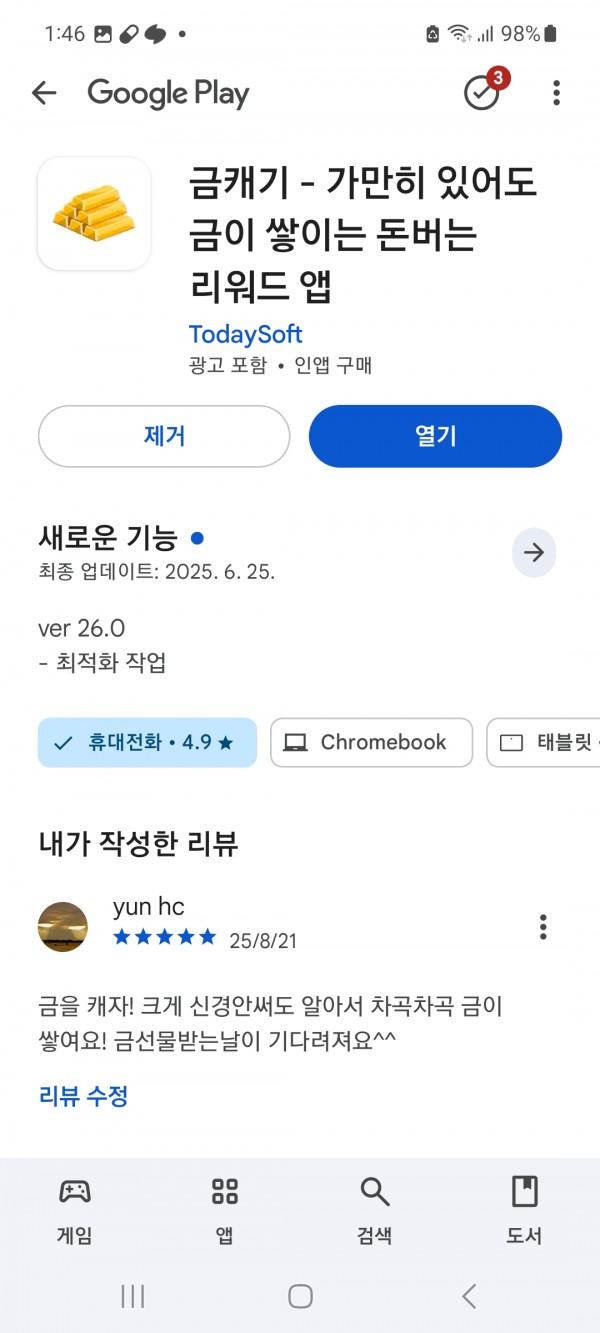Switch to the 앱 tab
The width and height of the screenshot is (600, 1333).
pyautogui.click(x=225, y=1210)
